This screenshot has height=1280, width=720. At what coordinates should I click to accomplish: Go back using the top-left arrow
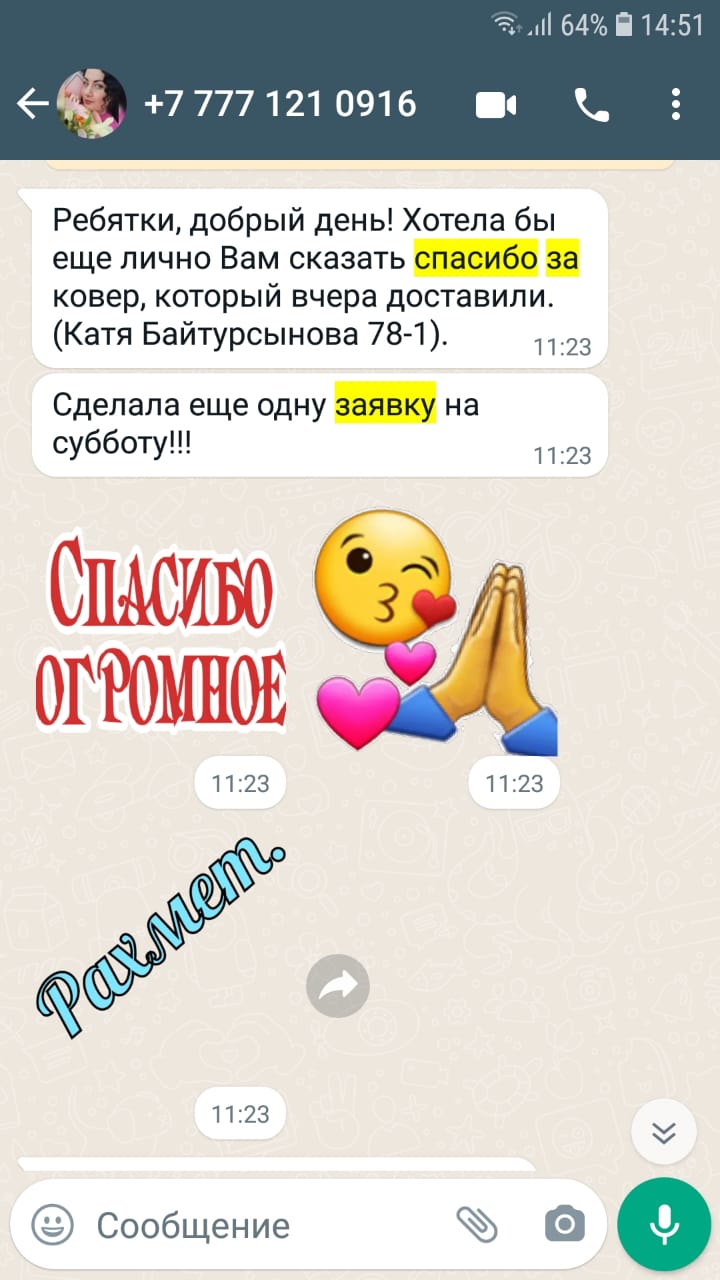pyautogui.click(x=32, y=104)
